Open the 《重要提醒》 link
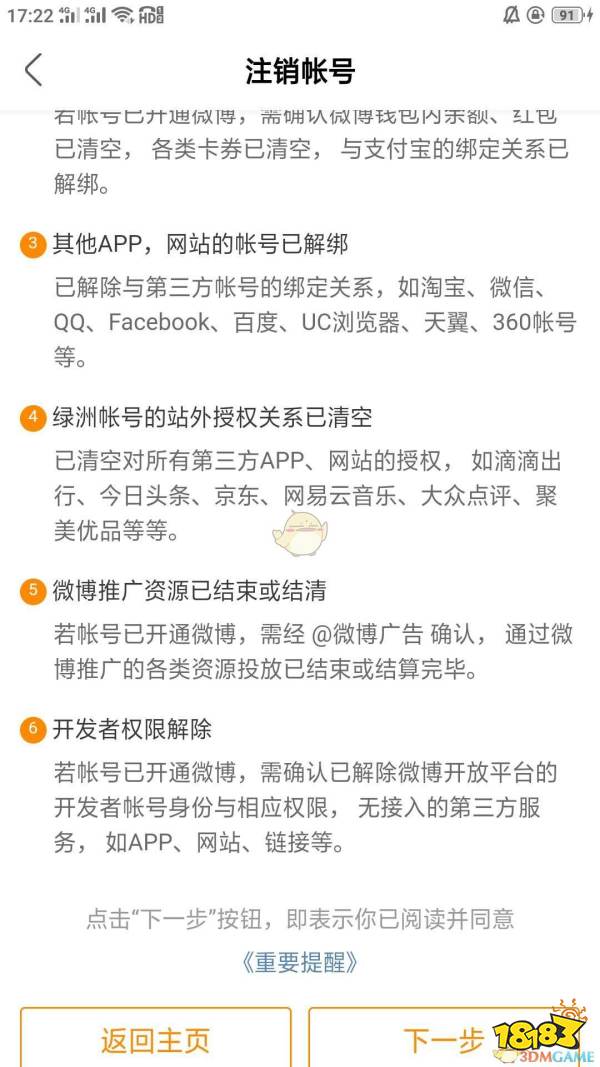Image resolution: width=600 pixels, height=1067 pixels. point(299,962)
